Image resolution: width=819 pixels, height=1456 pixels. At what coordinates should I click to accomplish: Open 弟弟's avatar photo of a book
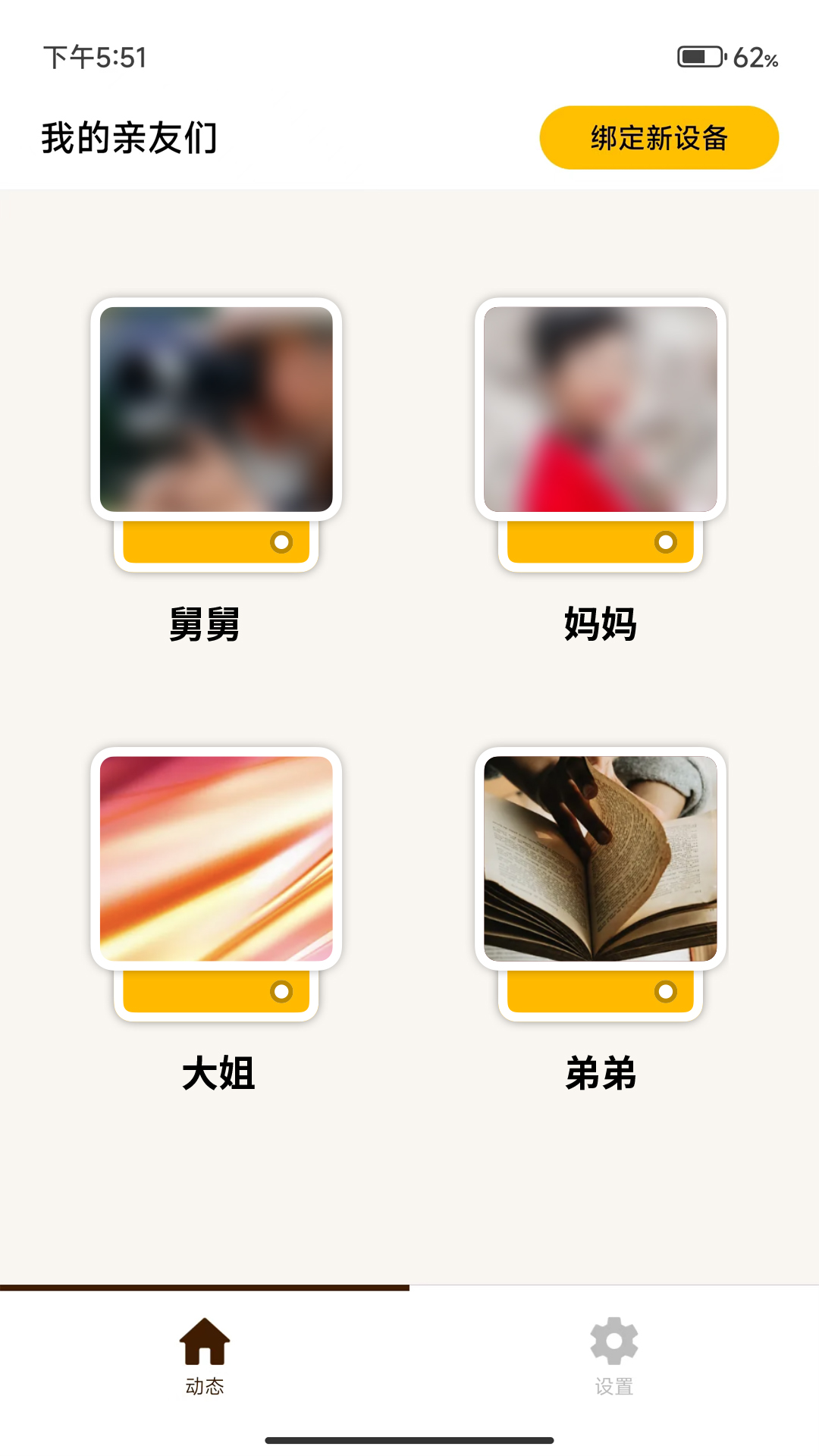pos(599,861)
